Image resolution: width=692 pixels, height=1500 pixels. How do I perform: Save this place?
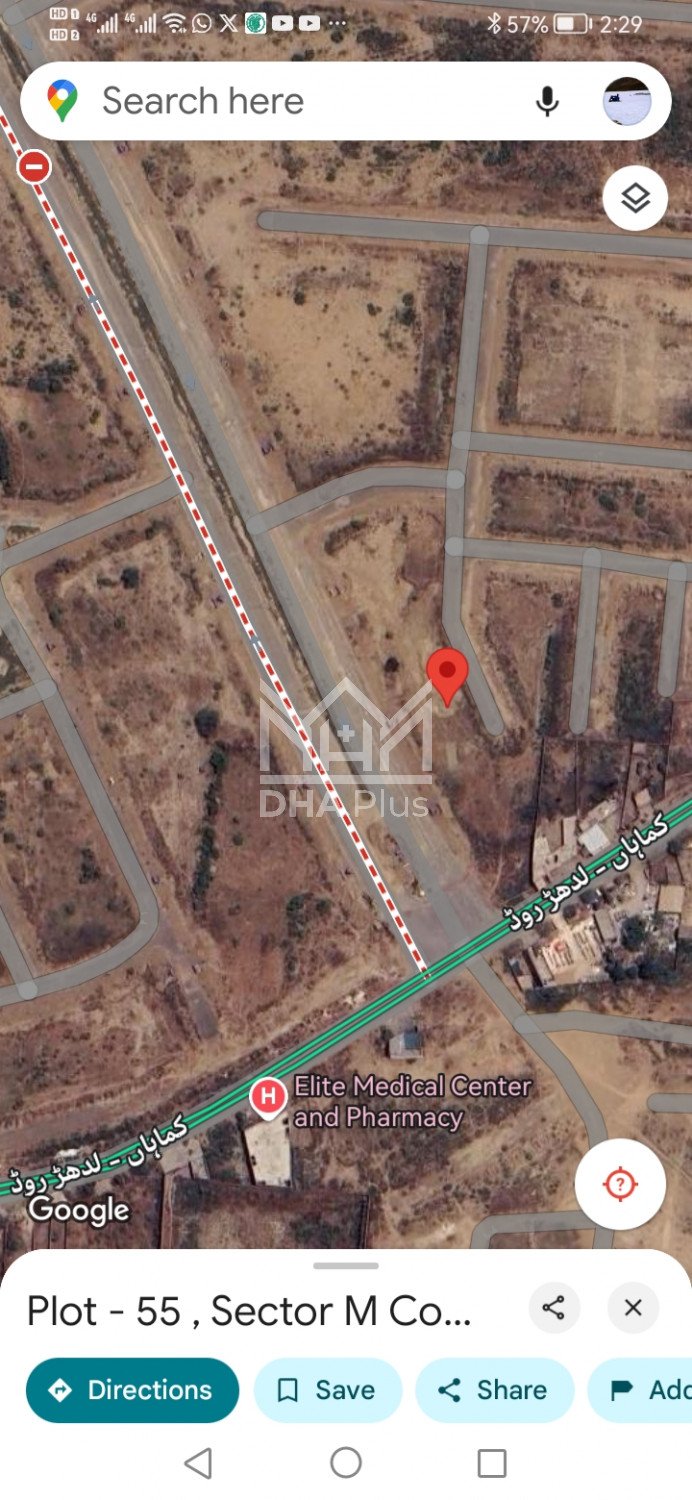pyautogui.click(x=327, y=1390)
